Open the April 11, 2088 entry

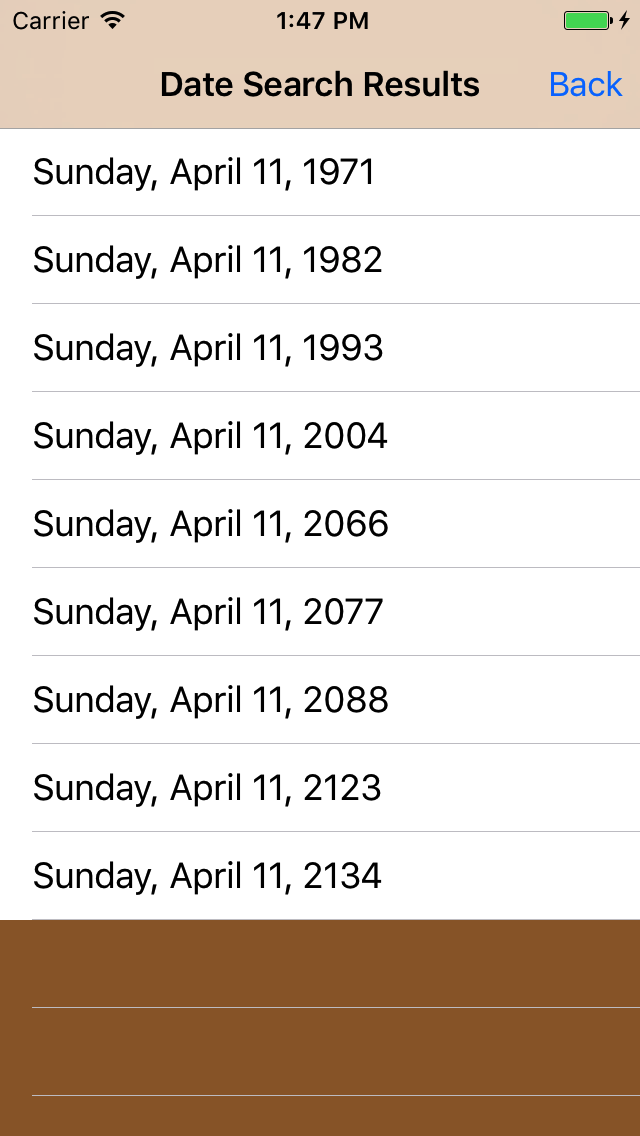tap(320, 700)
